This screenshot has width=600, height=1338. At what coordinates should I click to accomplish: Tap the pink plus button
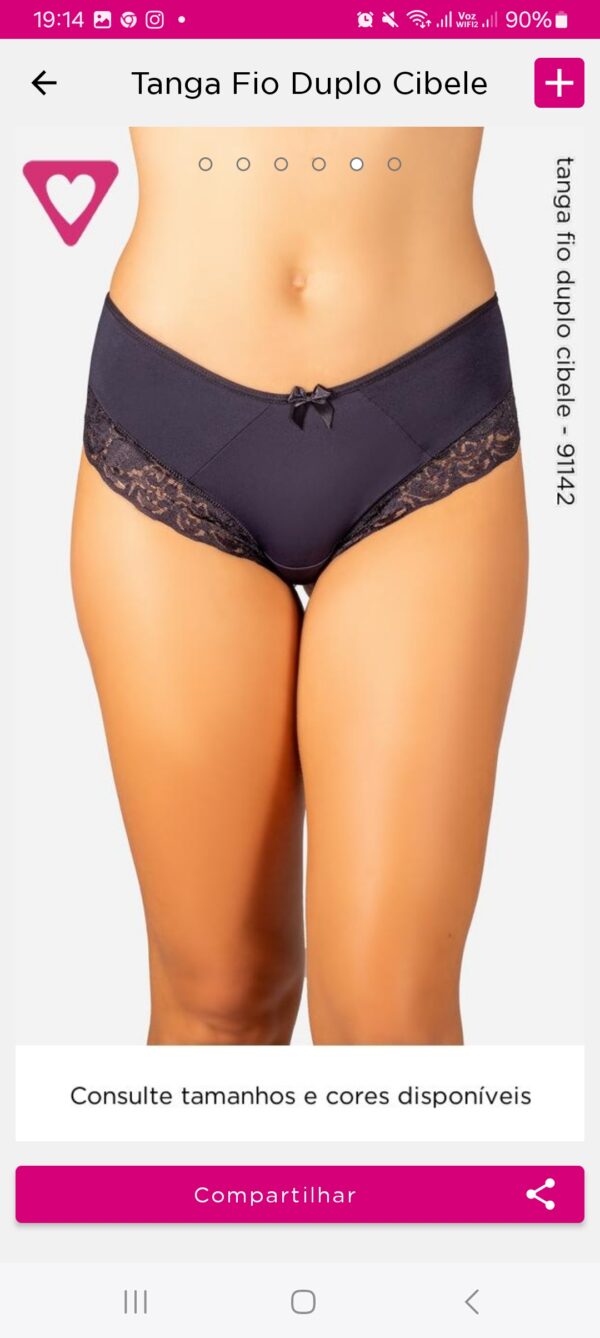(559, 83)
